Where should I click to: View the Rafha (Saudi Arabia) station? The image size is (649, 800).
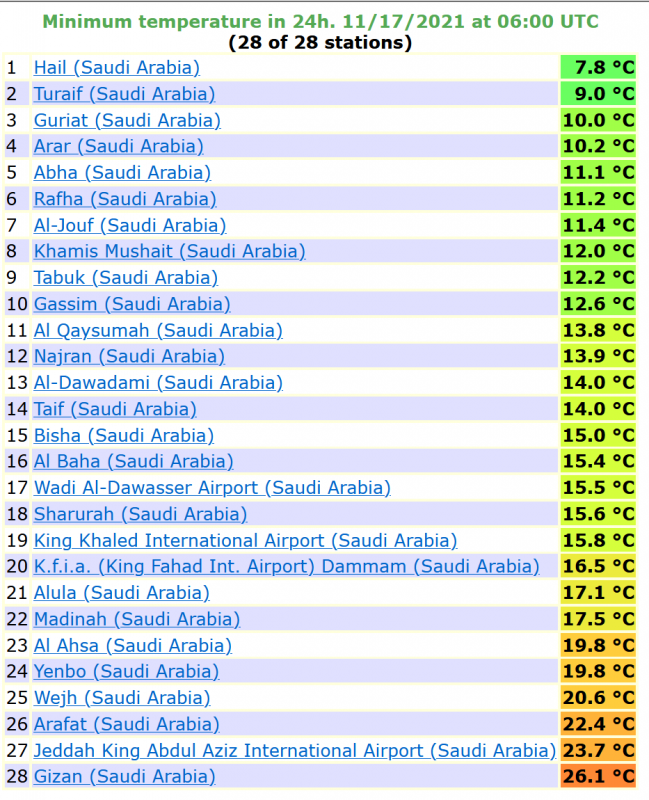tap(125, 199)
